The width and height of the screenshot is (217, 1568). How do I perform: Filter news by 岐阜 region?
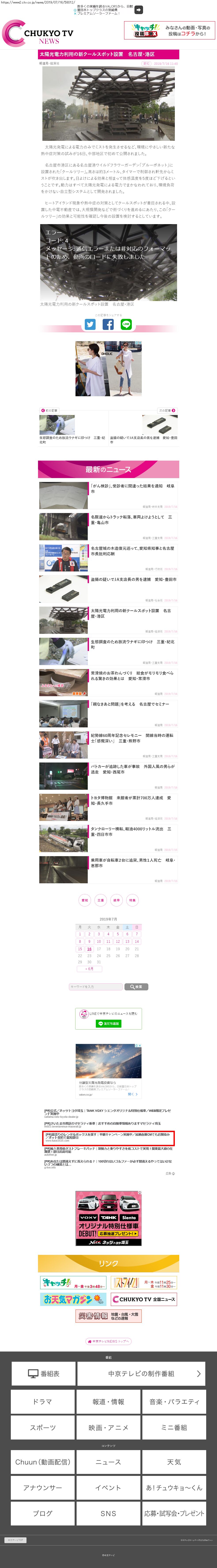coord(116,900)
